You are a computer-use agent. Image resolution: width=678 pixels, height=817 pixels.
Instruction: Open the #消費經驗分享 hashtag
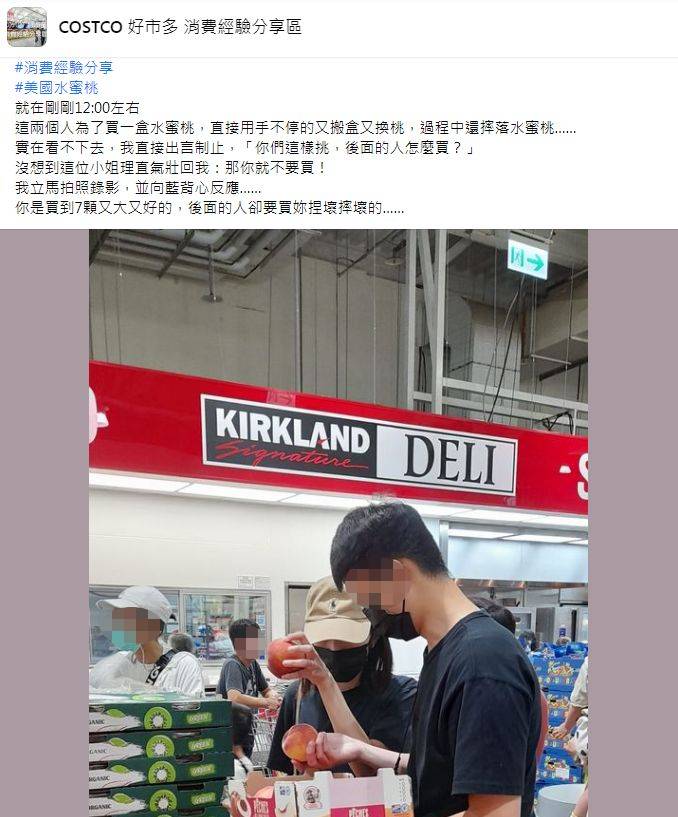pos(64,67)
